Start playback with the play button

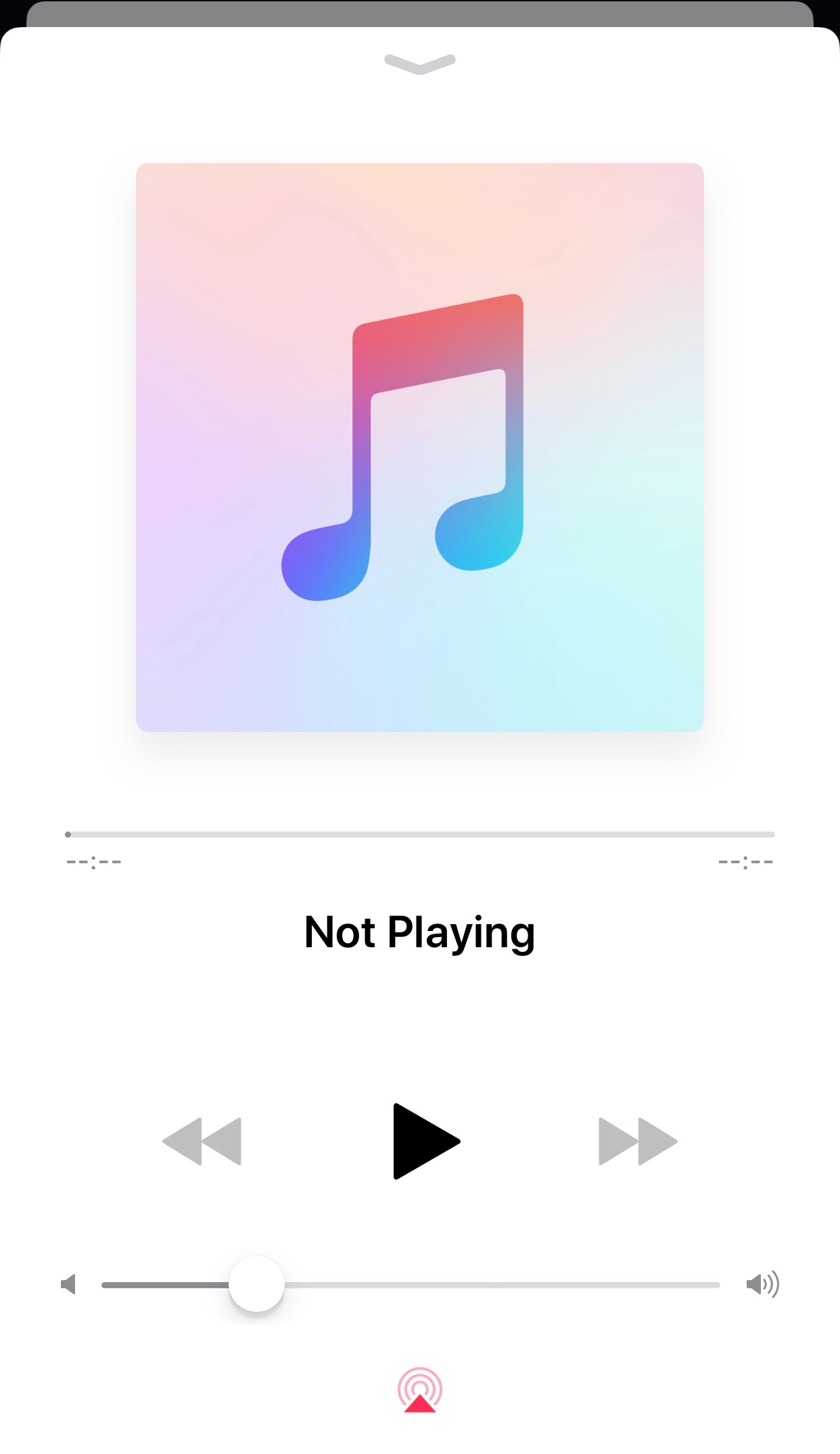[x=425, y=1141]
